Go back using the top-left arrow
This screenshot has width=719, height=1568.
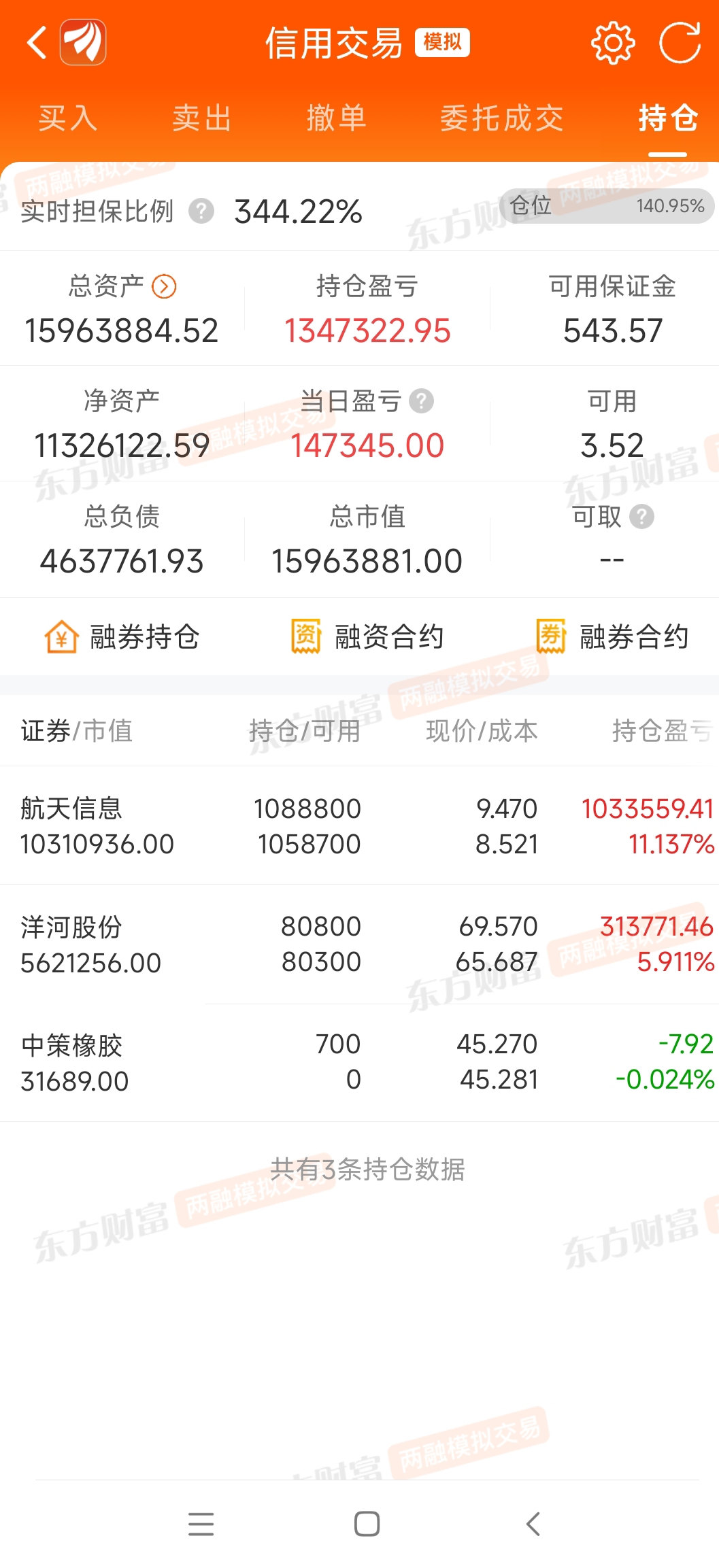point(37,42)
